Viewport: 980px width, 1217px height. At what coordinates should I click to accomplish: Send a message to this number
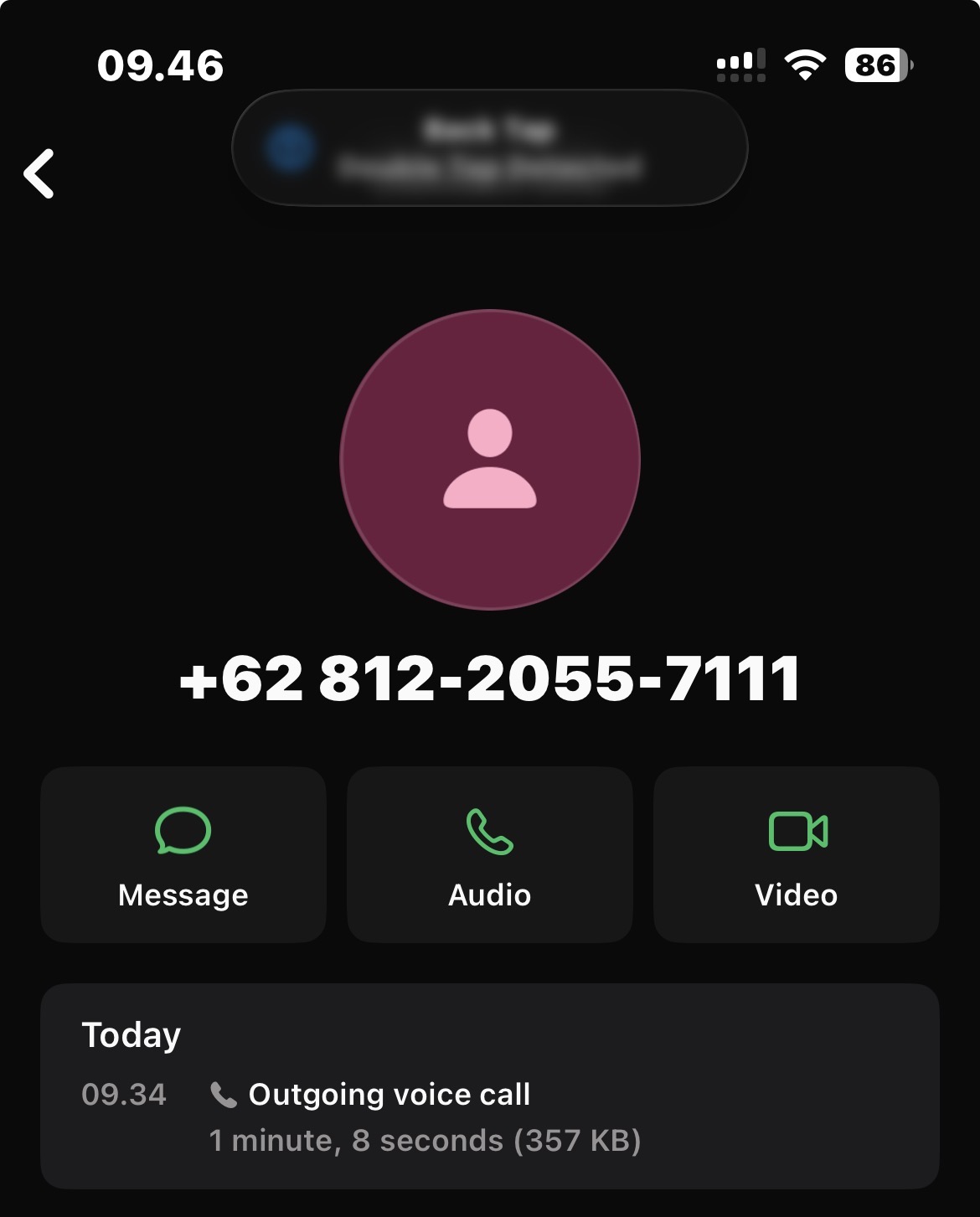(x=183, y=854)
